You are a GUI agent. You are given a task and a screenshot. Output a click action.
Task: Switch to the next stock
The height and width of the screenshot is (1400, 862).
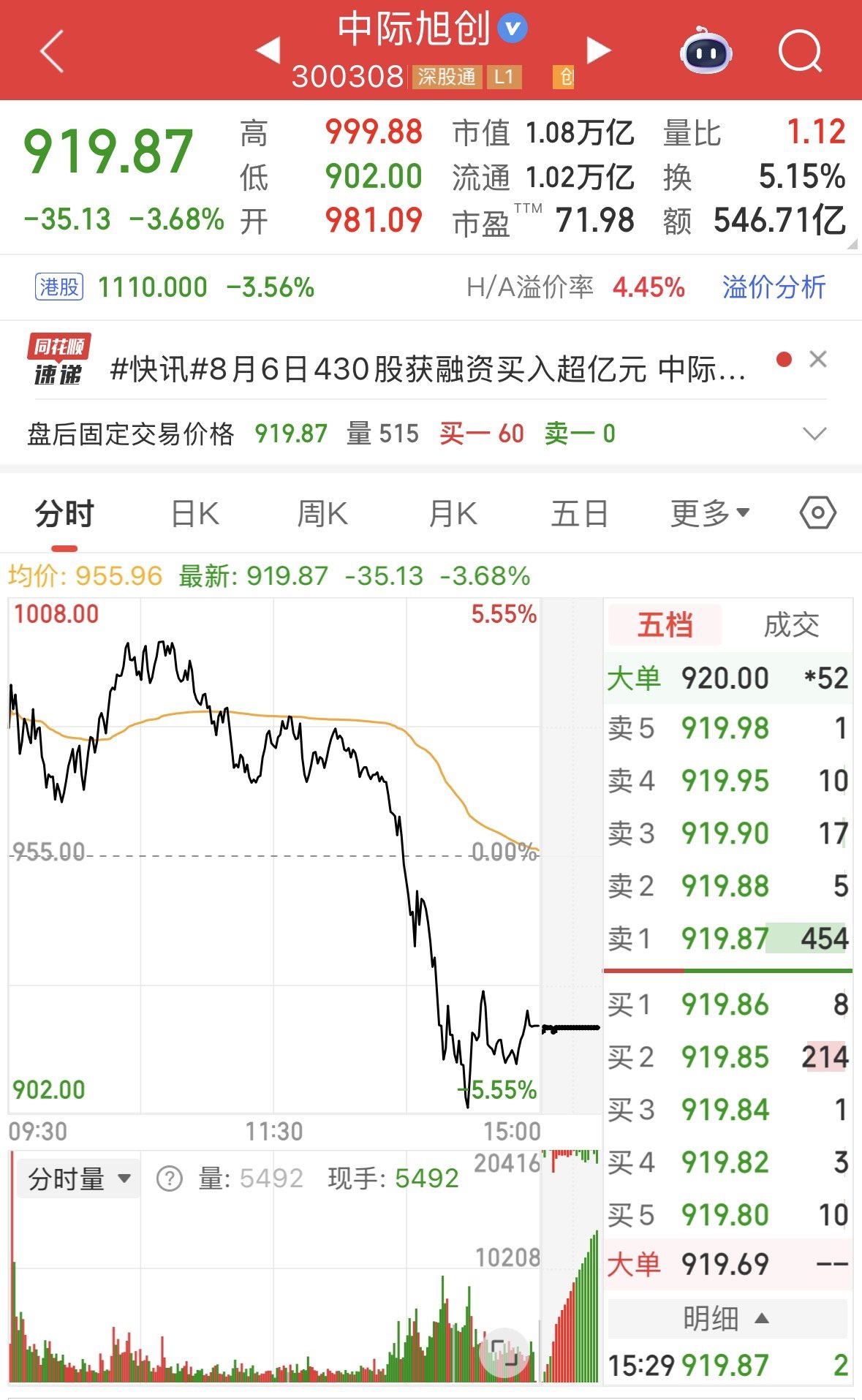(x=599, y=50)
